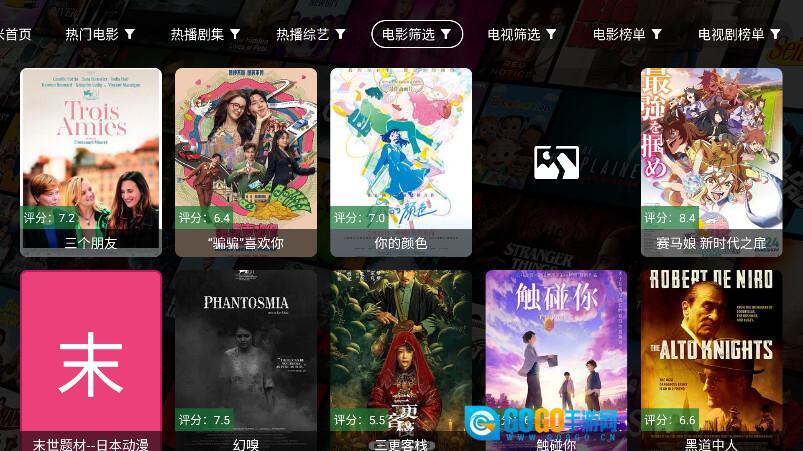803x451 pixels.
Task: Open the movie 幻嗅
Action: point(246,360)
